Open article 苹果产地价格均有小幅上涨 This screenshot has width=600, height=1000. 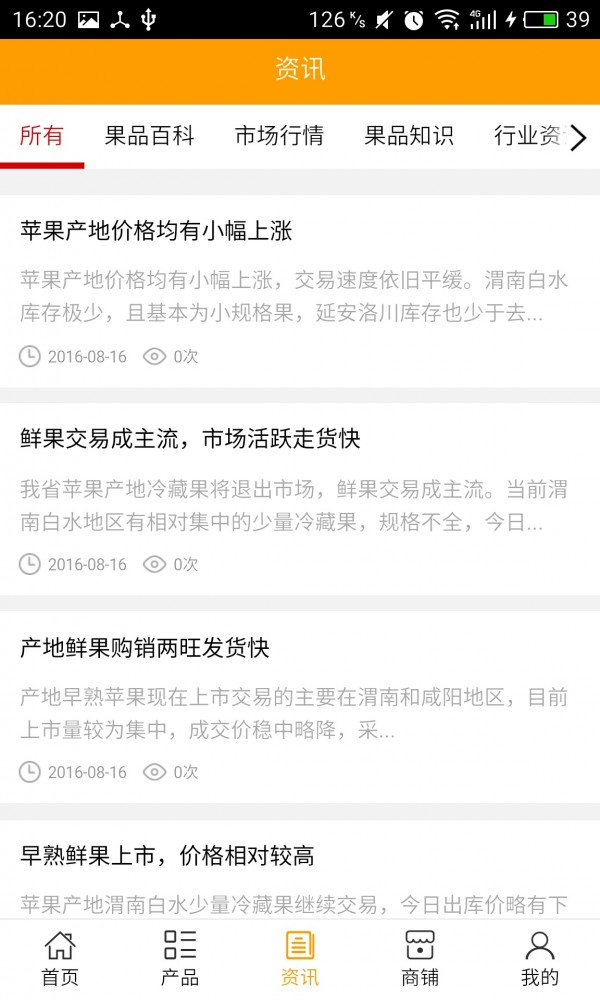tap(156, 231)
